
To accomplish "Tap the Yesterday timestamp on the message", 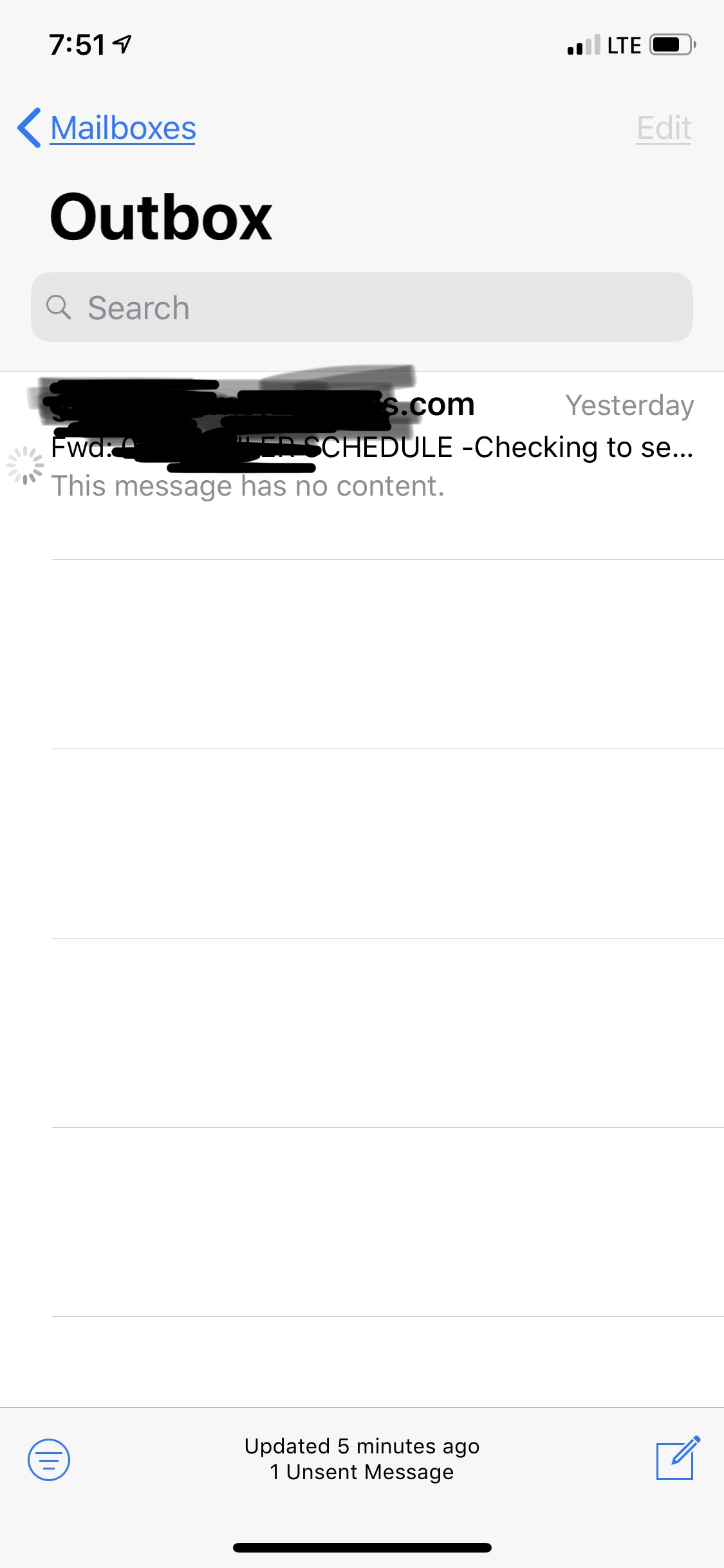I will [x=631, y=406].
